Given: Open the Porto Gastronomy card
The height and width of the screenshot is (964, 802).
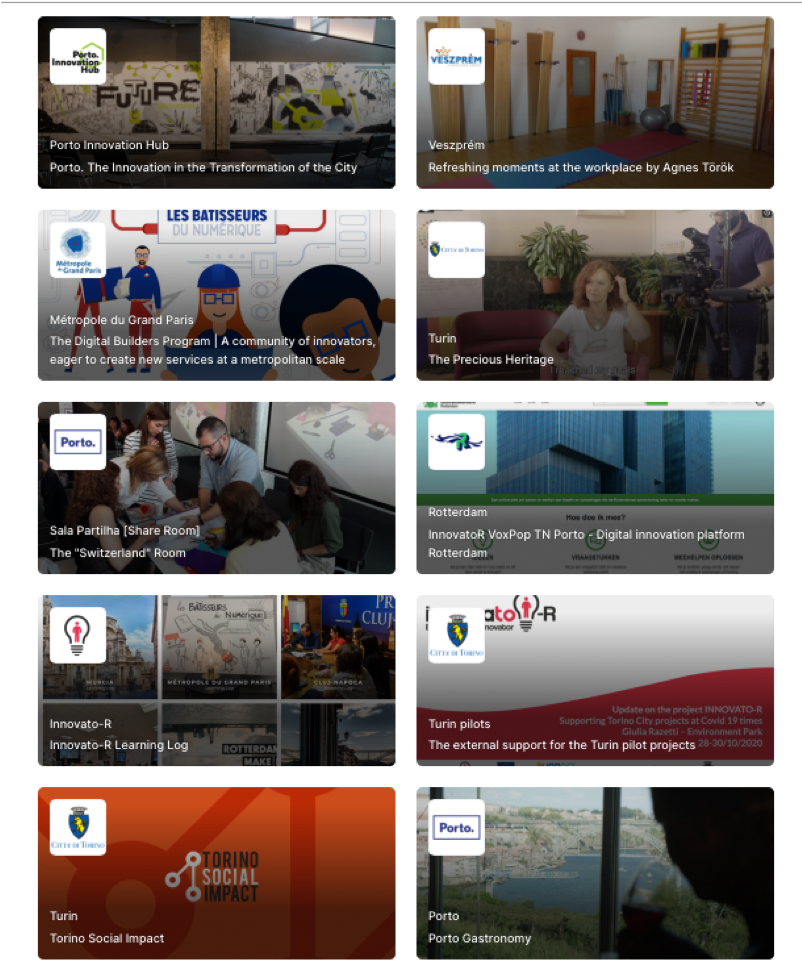Looking at the screenshot, I should (595, 873).
